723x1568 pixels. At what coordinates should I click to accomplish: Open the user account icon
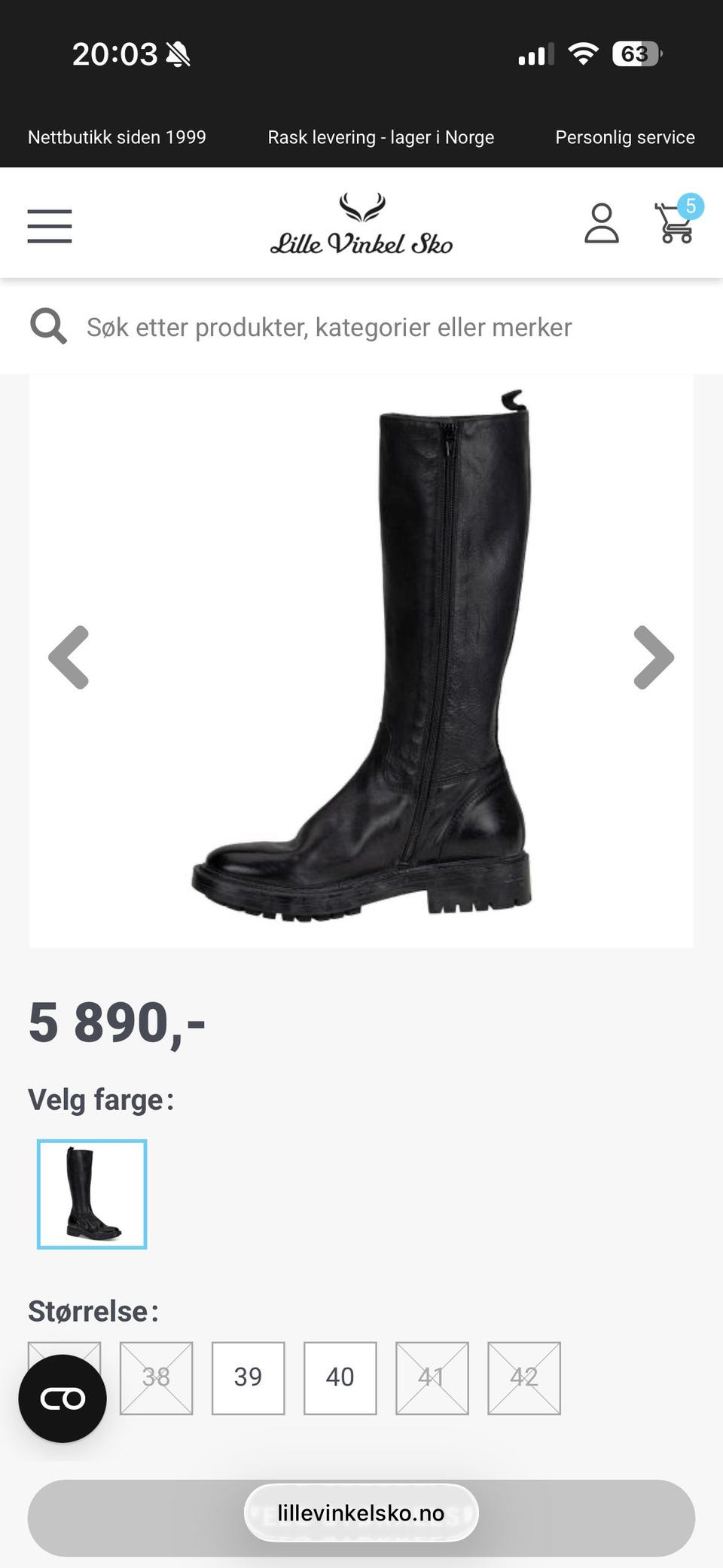602,223
